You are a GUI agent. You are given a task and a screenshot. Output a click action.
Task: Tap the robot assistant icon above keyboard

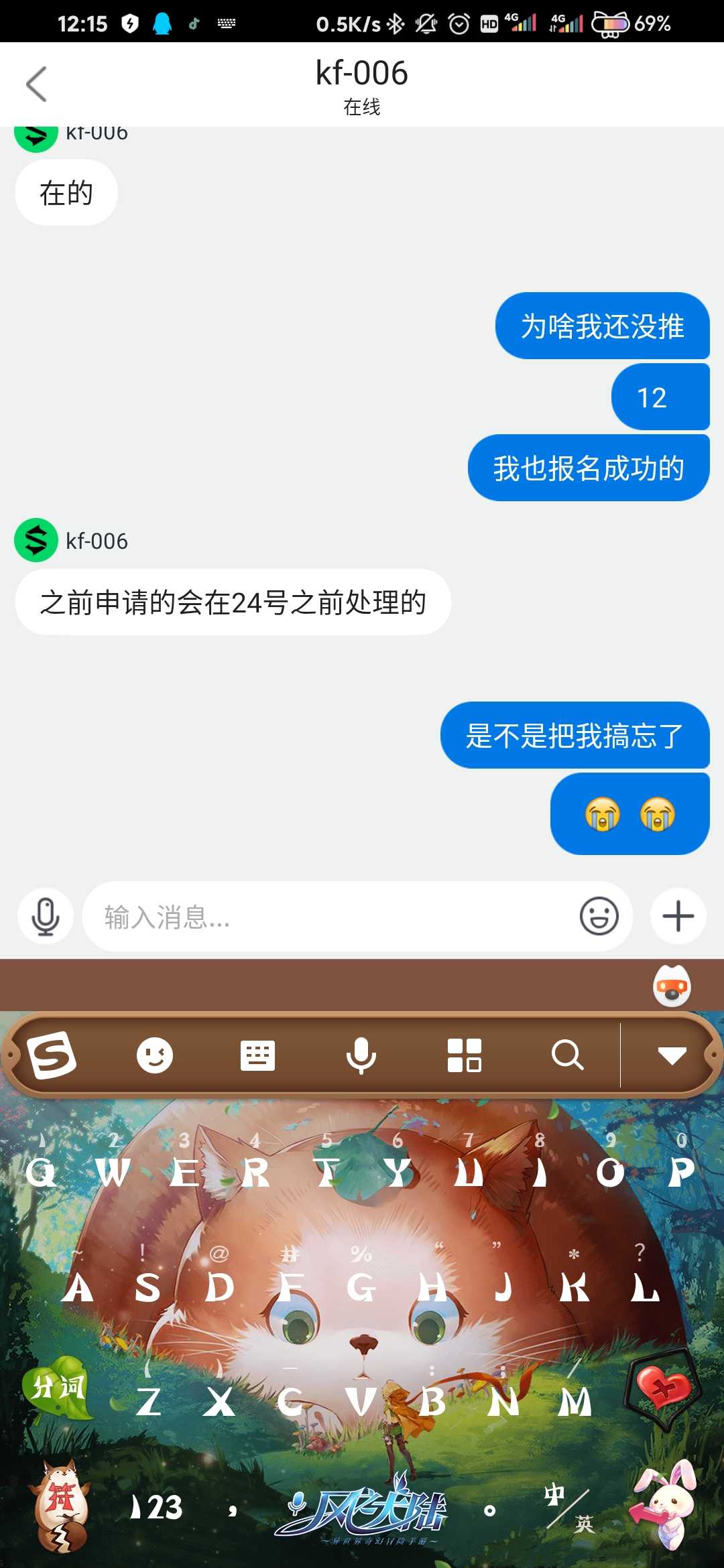pyautogui.click(x=672, y=986)
